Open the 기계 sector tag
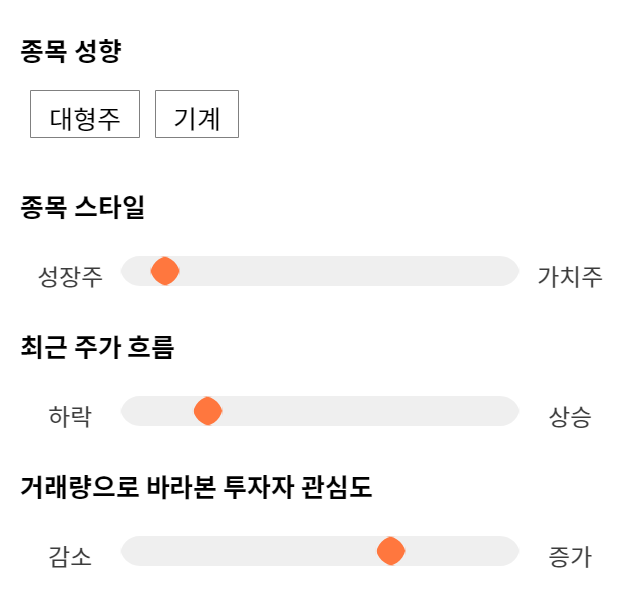This screenshot has height=606, width=640. (x=197, y=114)
